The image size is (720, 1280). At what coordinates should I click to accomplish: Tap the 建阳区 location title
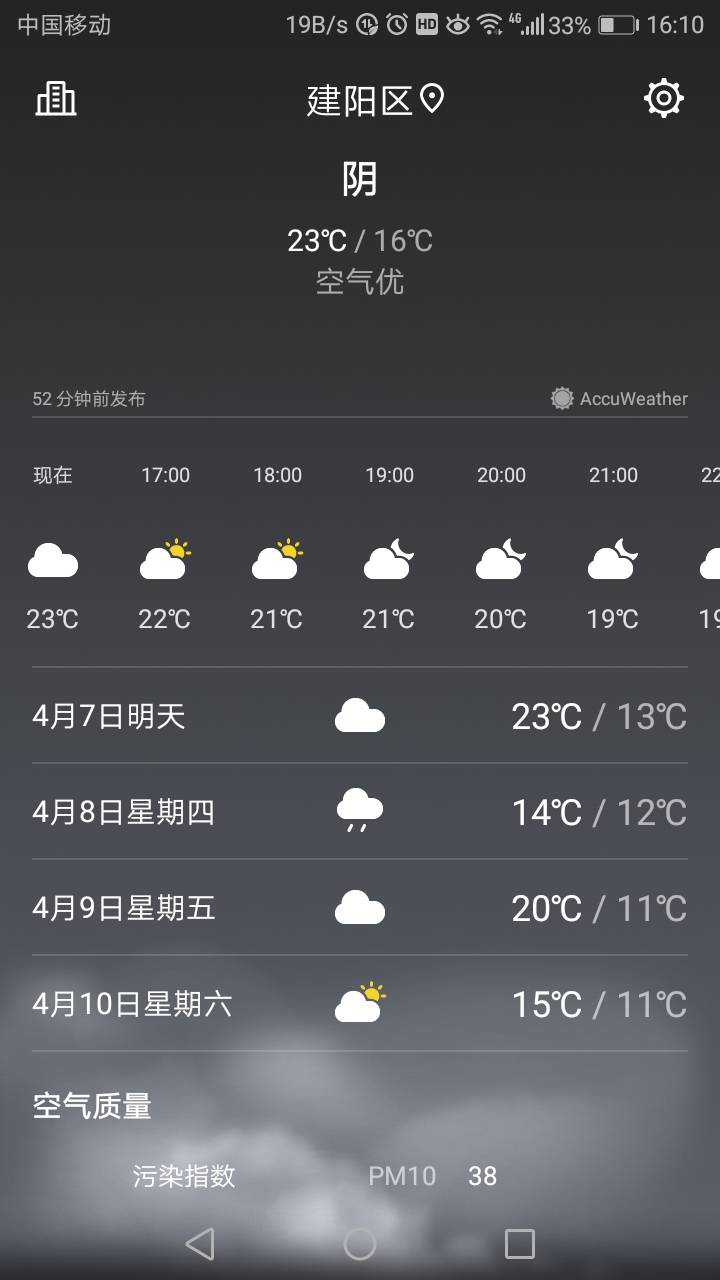[375, 100]
